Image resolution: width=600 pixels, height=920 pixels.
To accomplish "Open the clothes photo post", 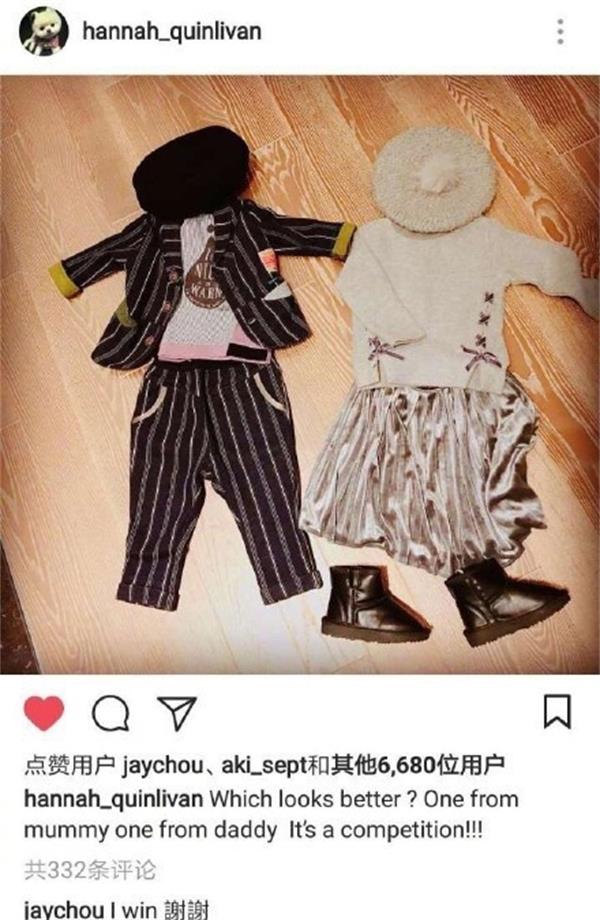I will [x=300, y=375].
